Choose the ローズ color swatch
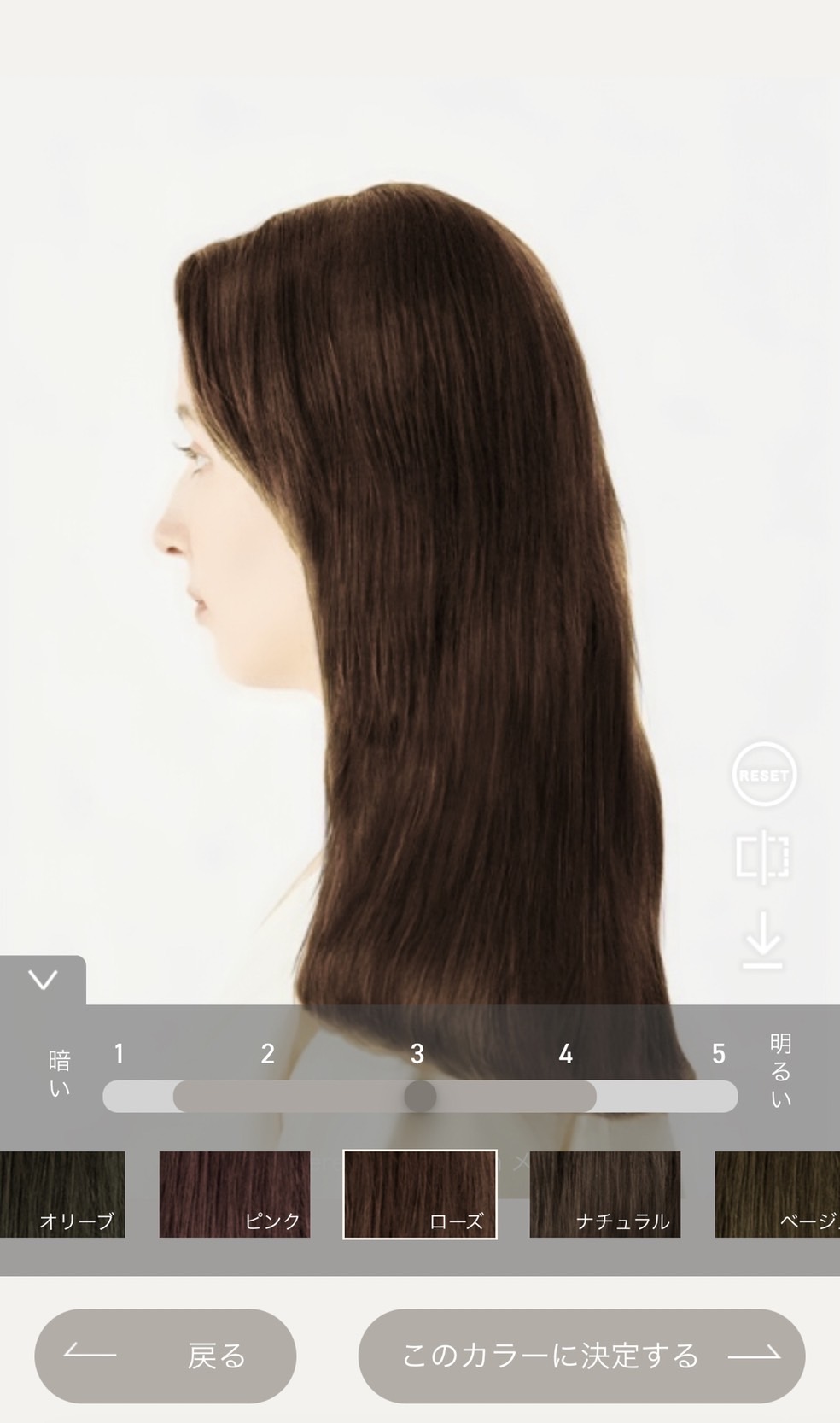 420,1194
